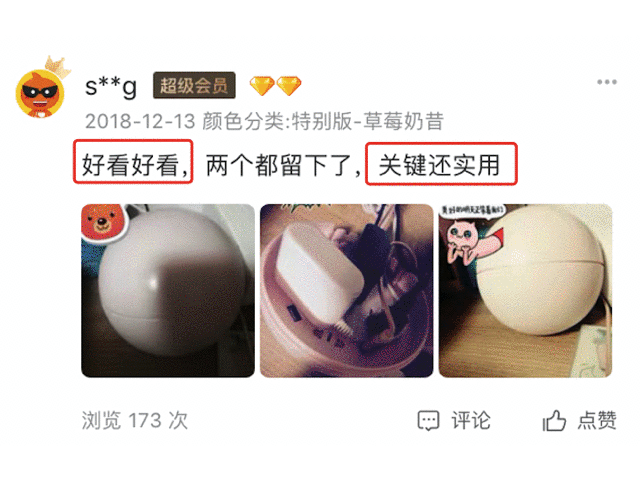The width and height of the screenshot is (640, 480).
Task: Open the overflow menu on s**g's review
Action: (x=606, y=82)
